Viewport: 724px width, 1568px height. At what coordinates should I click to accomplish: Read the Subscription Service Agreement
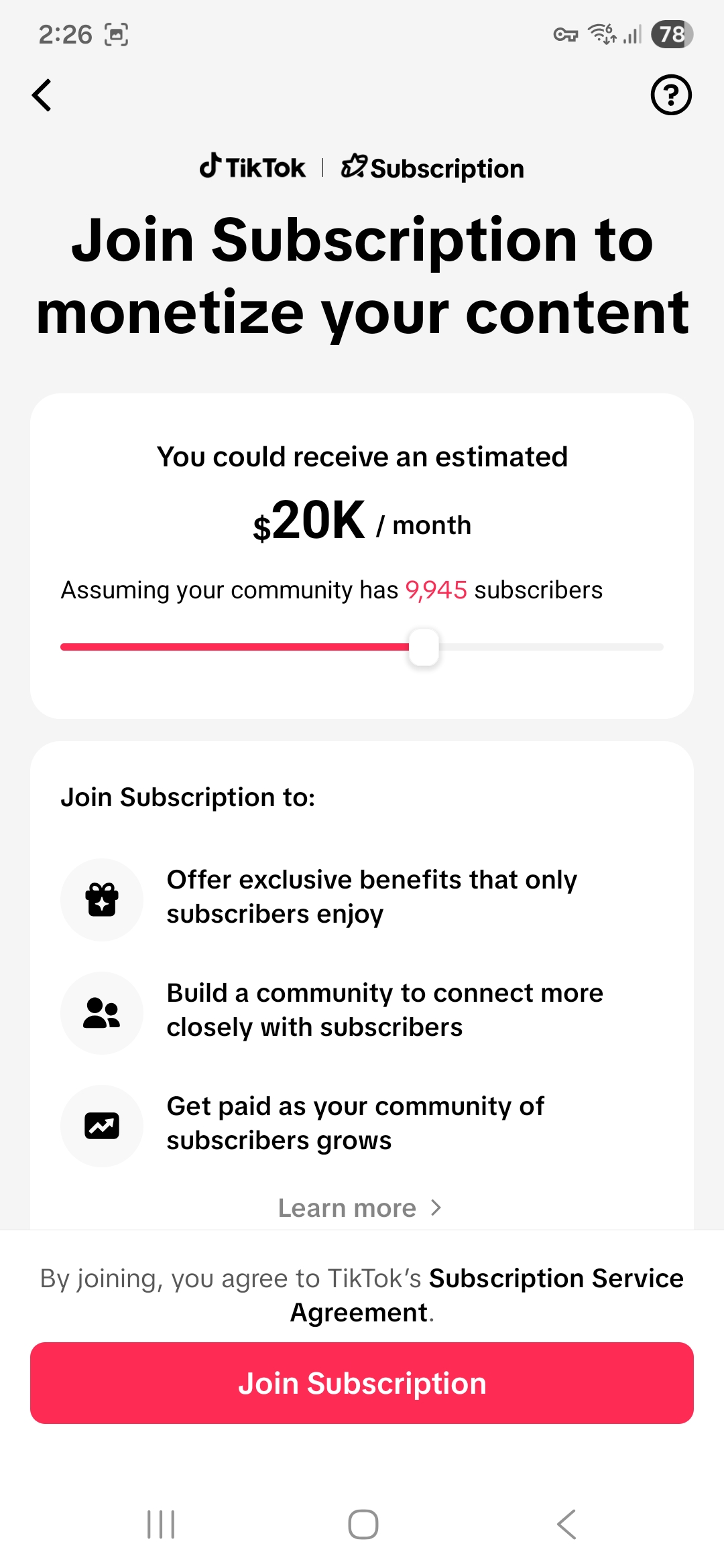(x=488, y=1295)
